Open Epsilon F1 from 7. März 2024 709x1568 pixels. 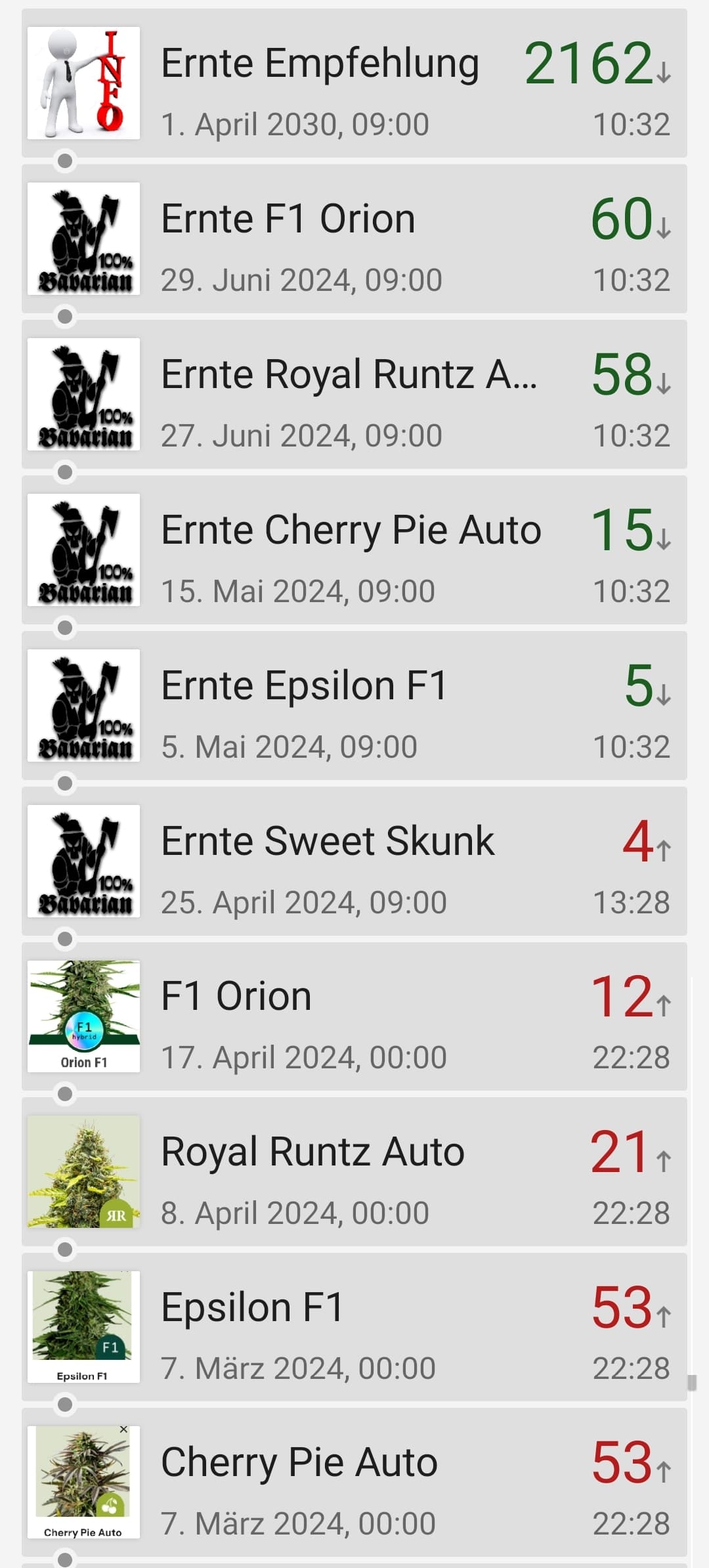tap(354, 1328)
